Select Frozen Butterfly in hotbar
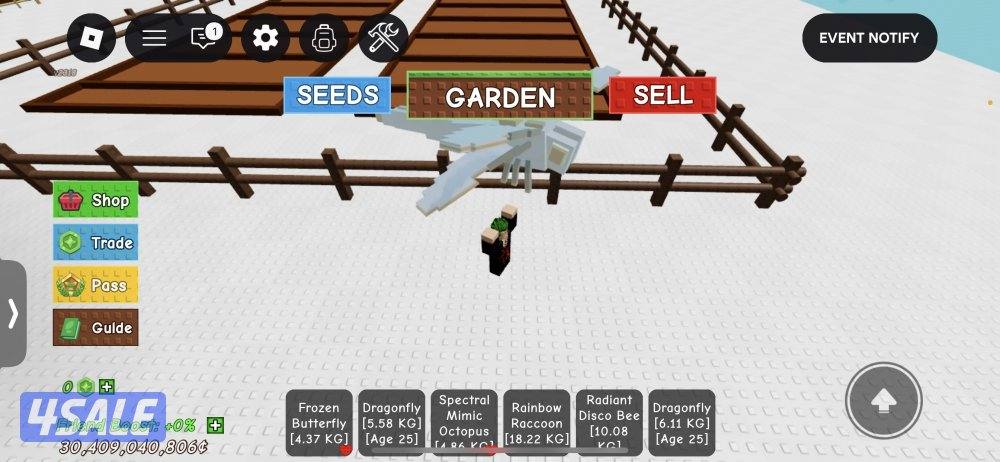 (x=319, y=422)
